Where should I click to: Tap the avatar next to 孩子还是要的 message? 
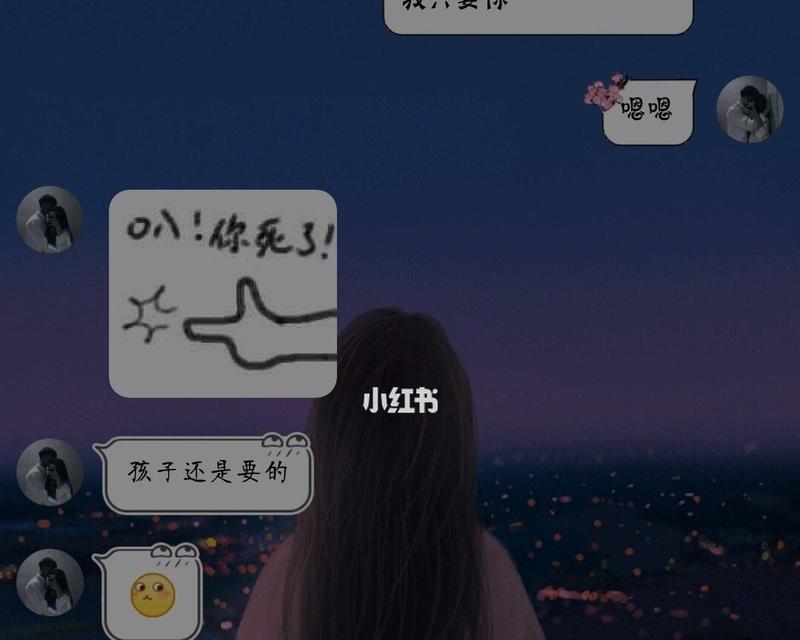pyautogui.click(x=50, y=472)
